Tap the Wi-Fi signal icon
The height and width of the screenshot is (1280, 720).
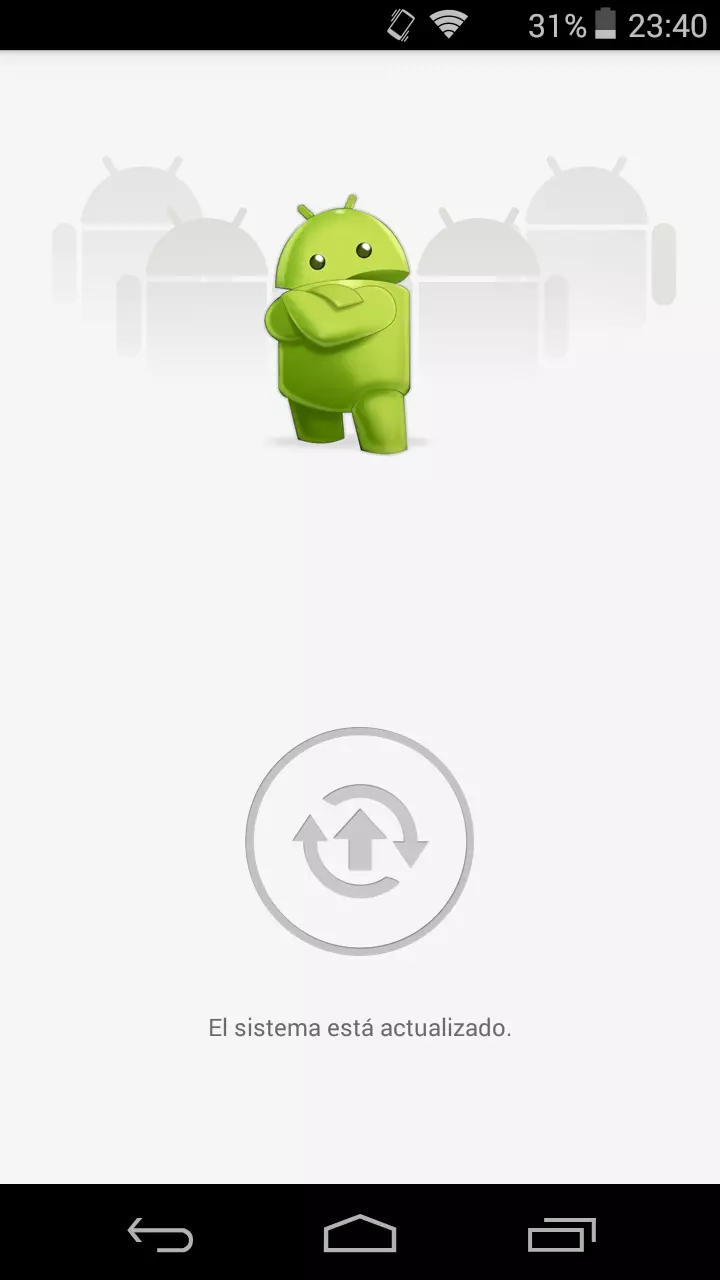pos(450,24)
